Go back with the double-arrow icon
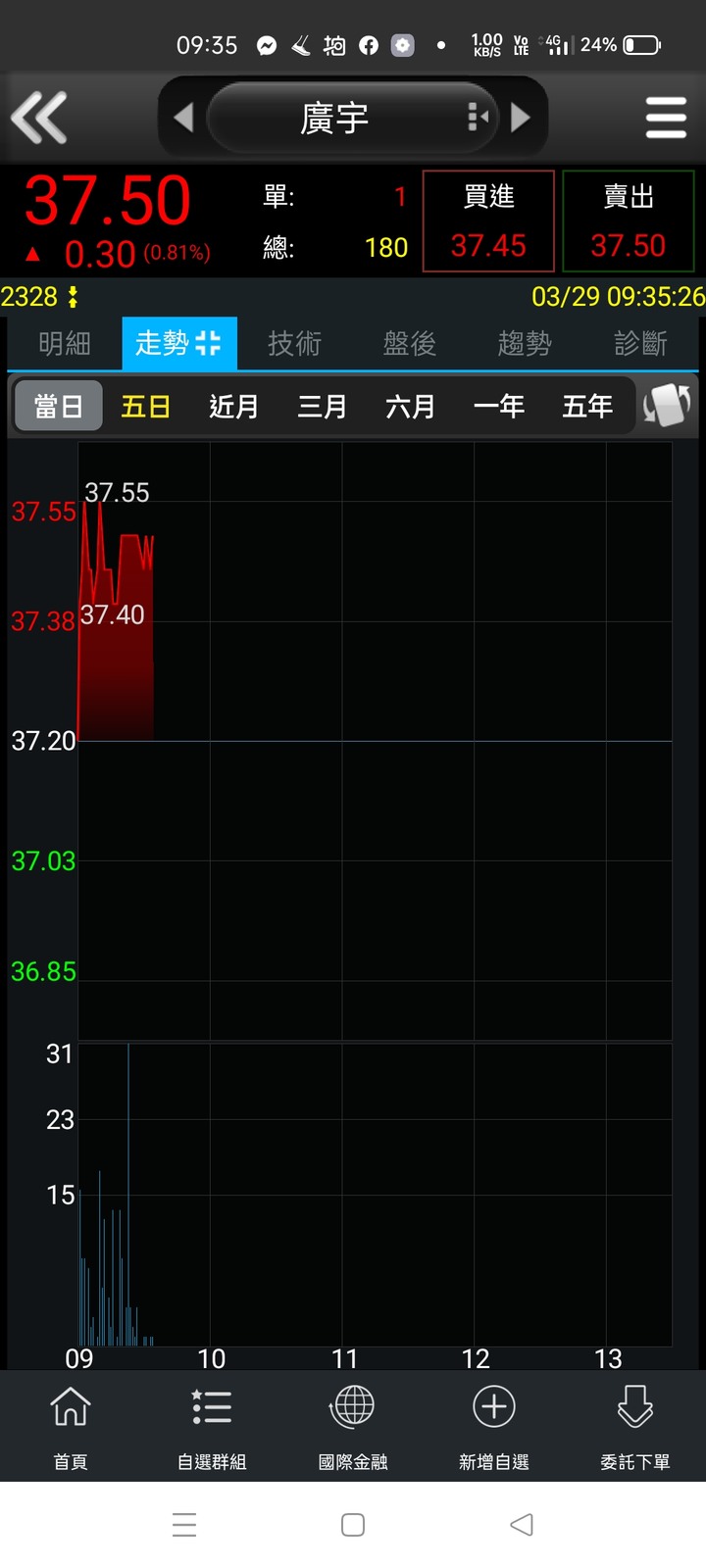Viewport: 706px width, 1568px height. pos(39,118)
